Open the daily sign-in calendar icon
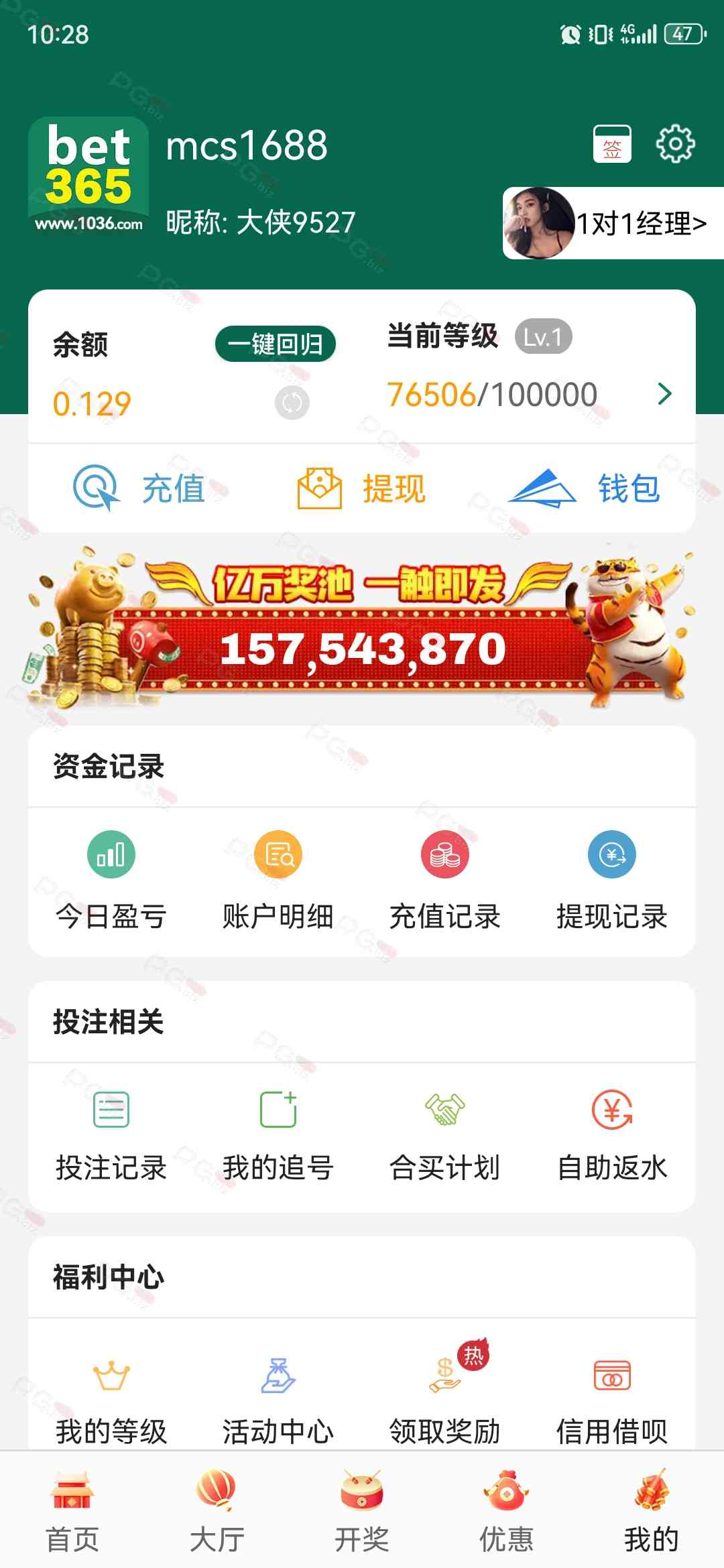This screenshot has height=1568, width=724. [611, 143]
